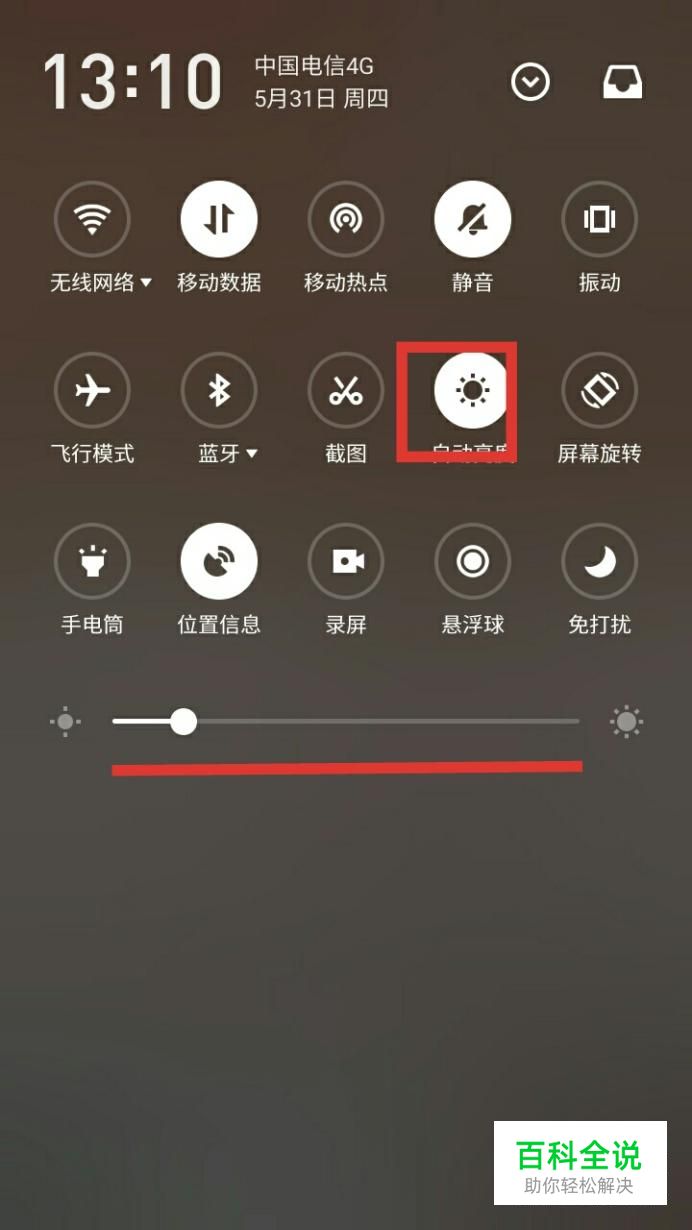The image size is (692, 1230).
Task: Enable 飞行模式 airplane mode
Action: (x=92, y=390)
